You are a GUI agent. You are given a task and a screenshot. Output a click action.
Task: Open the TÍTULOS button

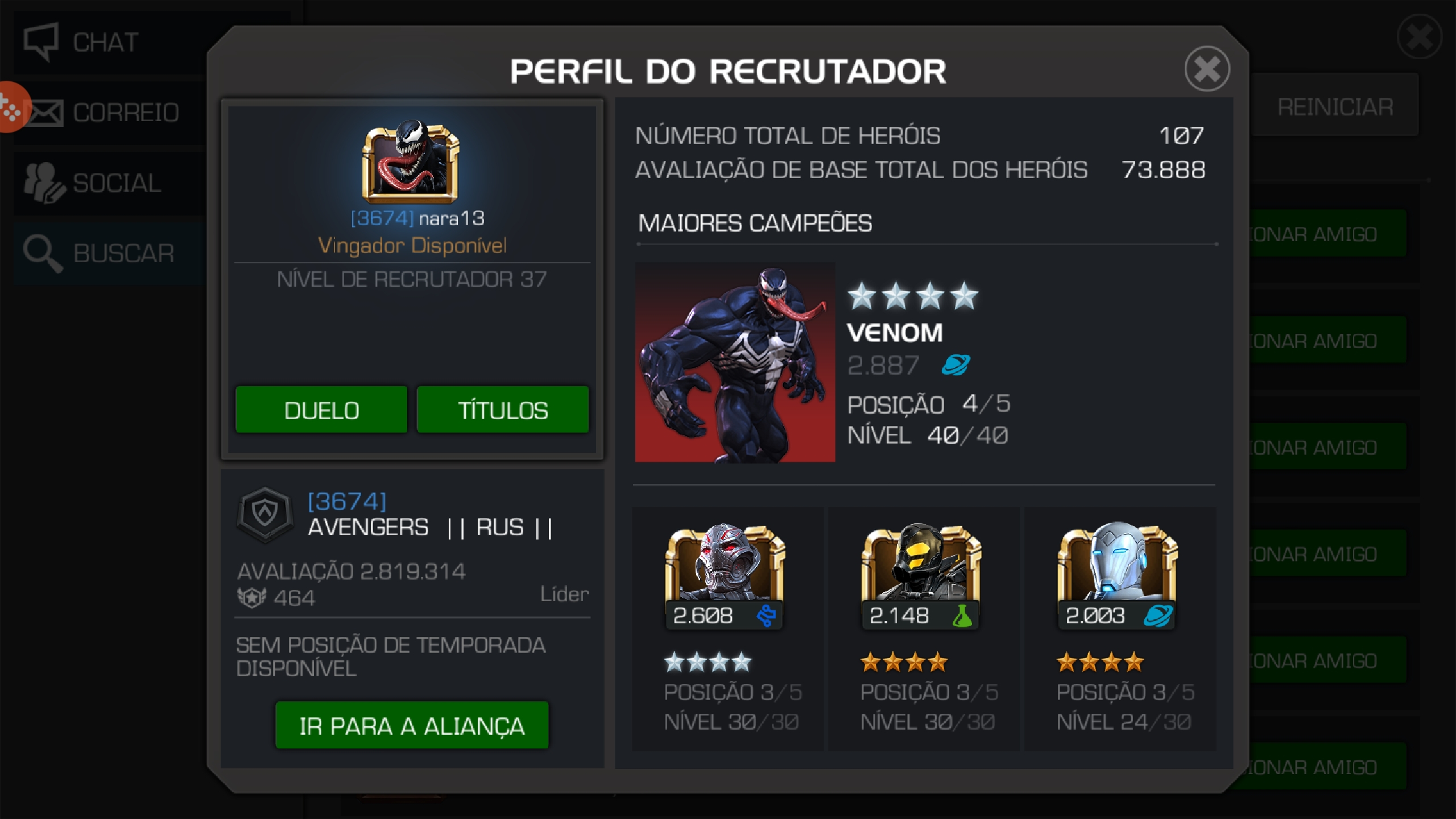click(x=503, y=410)
